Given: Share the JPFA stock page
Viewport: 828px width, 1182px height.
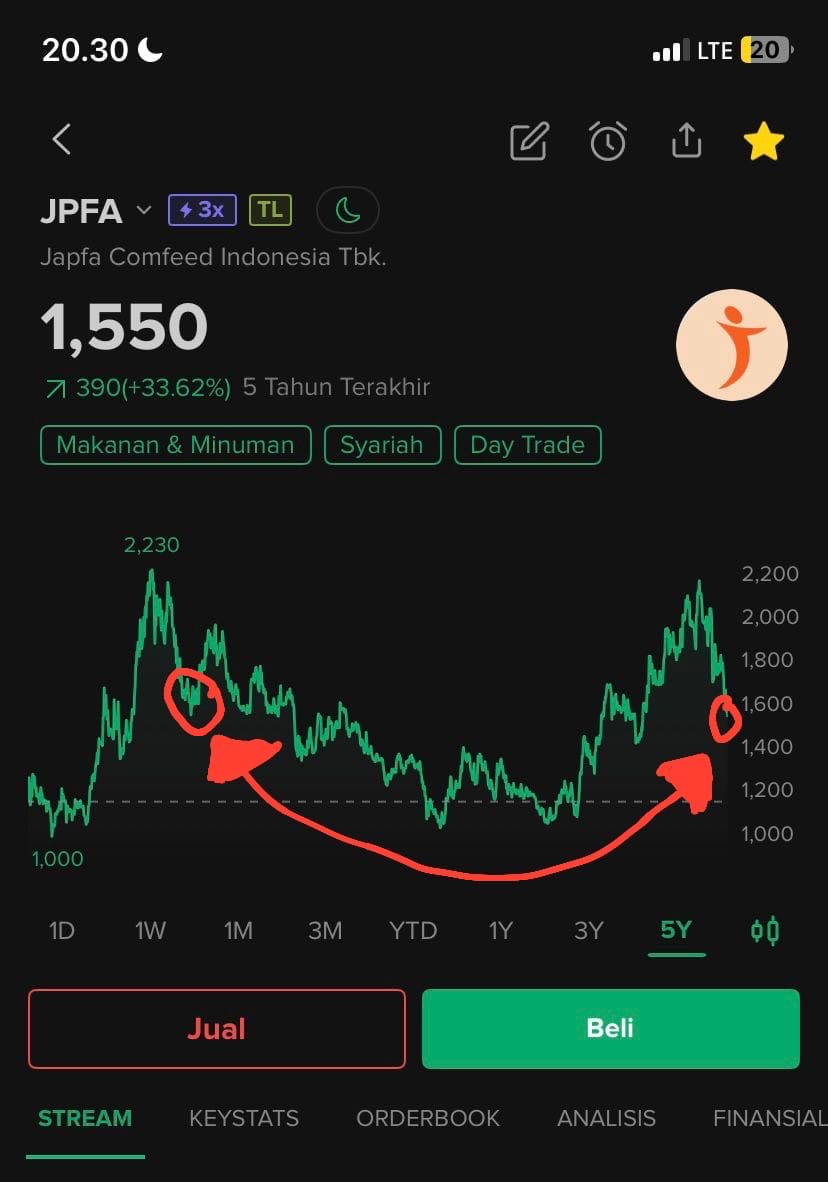Looking at the screenshot, I should point(686,141).
